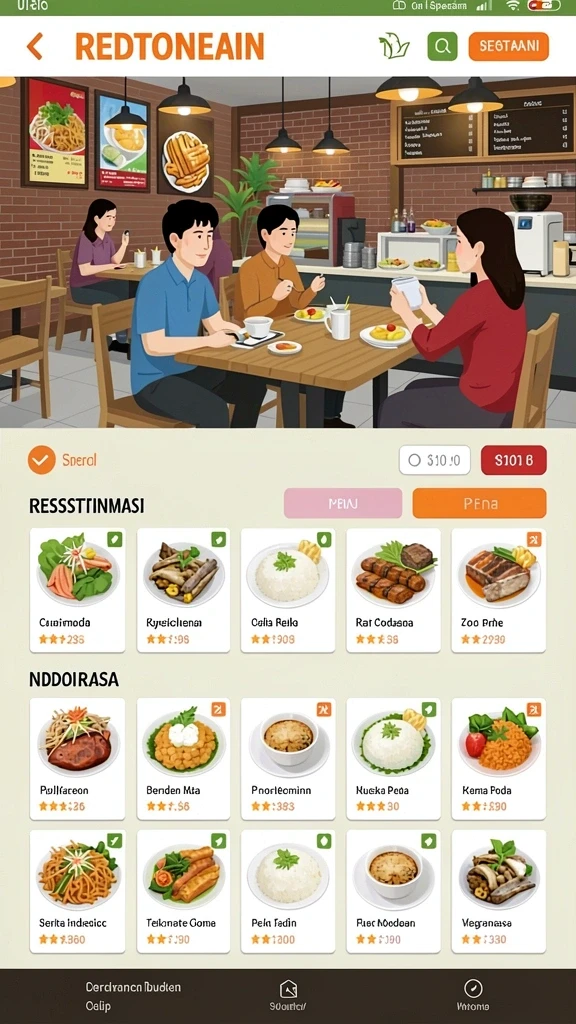Open the Tekanate Gome dish card
The image size is (576, 1024).
184,891
